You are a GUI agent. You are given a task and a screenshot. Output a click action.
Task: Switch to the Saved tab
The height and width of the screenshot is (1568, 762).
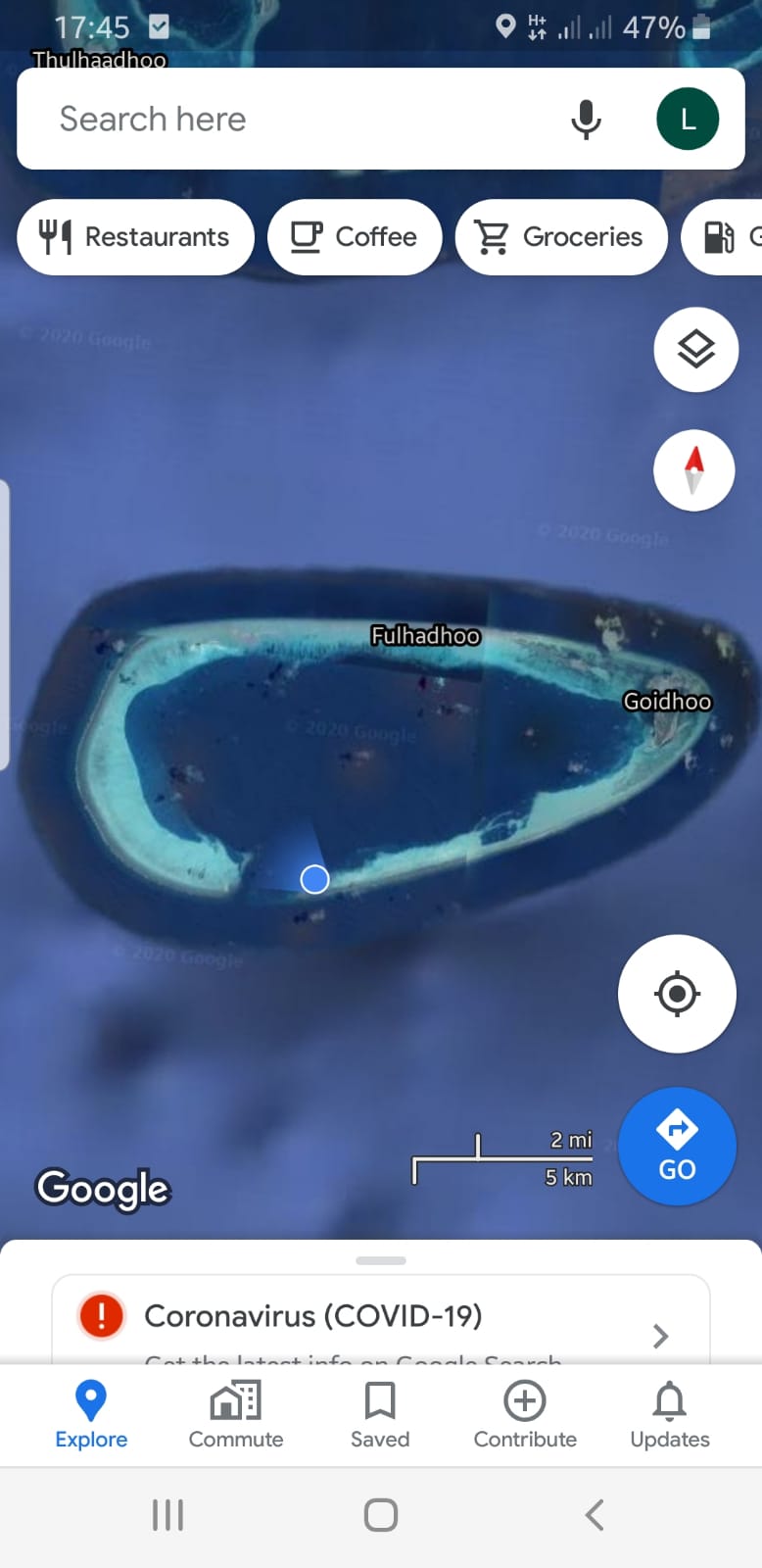(x=380, y=1415)
